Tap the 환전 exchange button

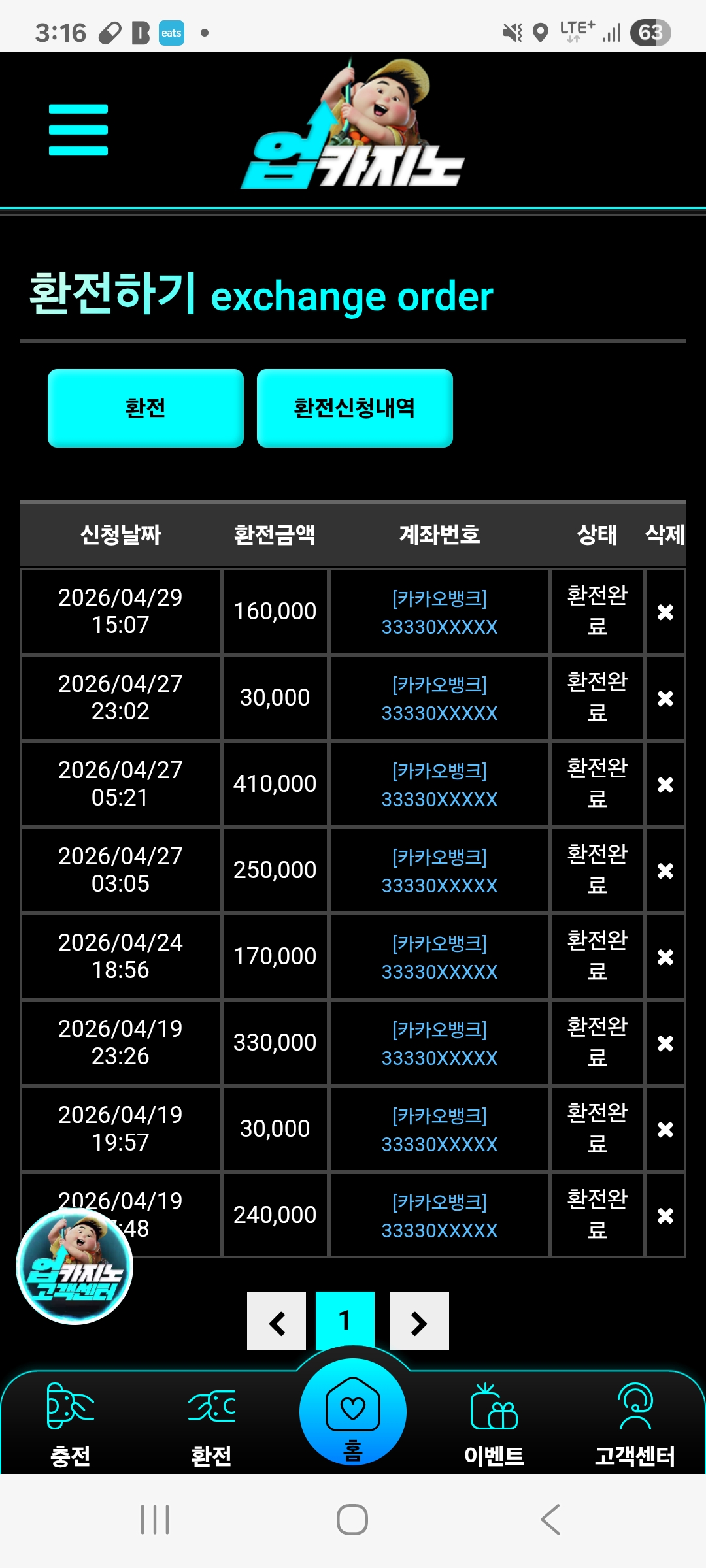coord(145,408)
